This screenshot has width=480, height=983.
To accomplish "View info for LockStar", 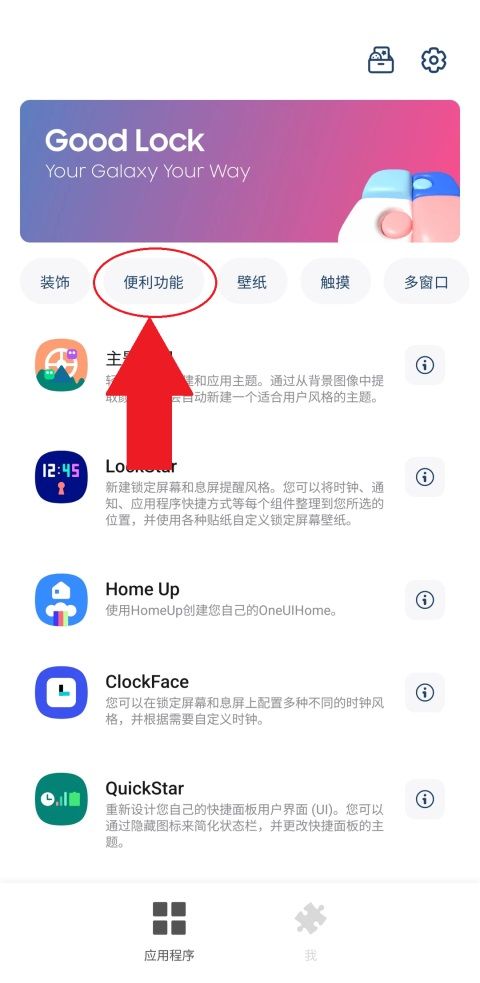I will (425, 477).
